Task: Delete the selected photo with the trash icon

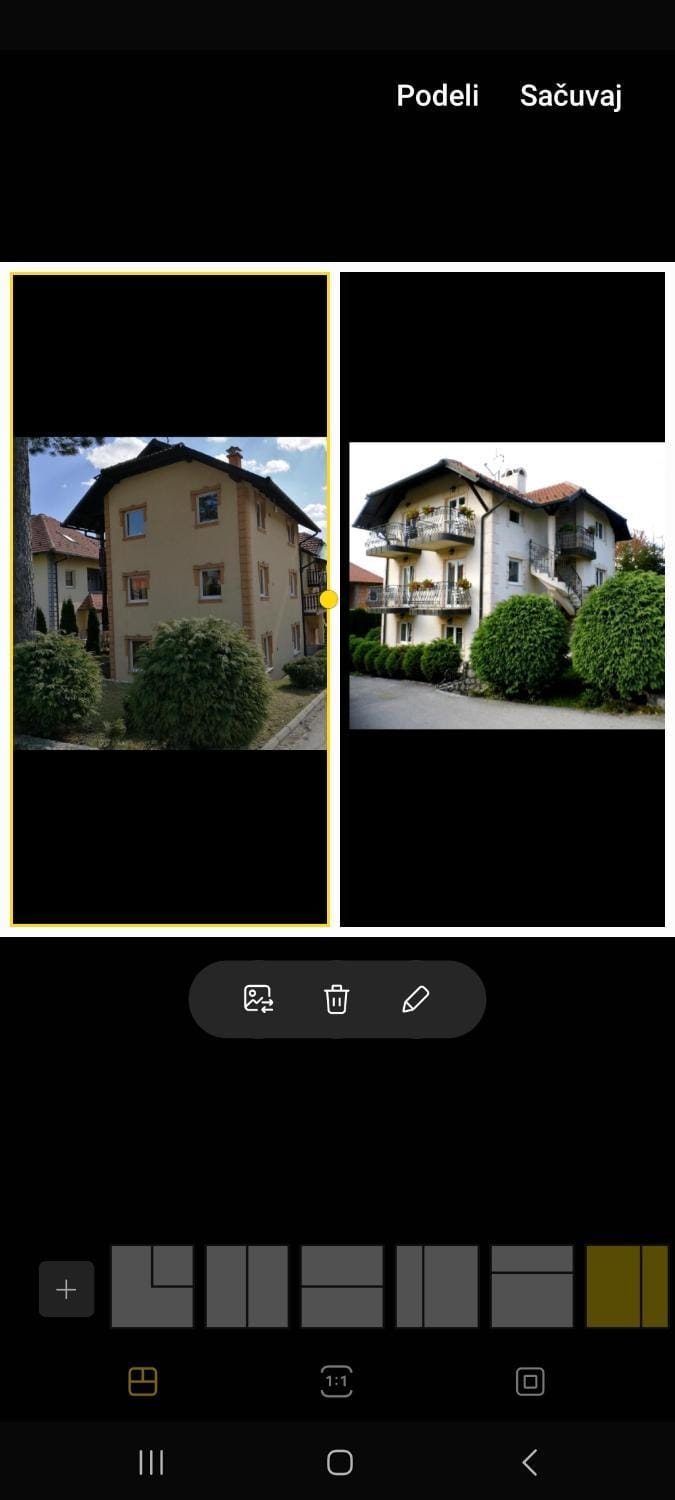Action: pos(337,999)
